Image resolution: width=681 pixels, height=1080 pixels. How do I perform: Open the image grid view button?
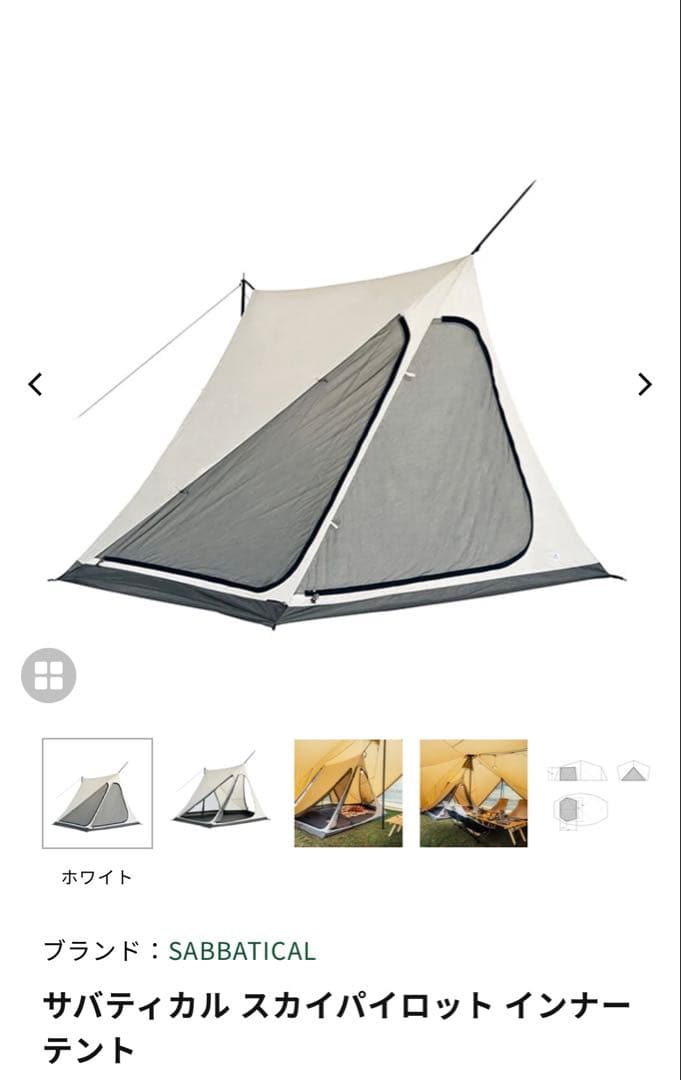point(48,676)
